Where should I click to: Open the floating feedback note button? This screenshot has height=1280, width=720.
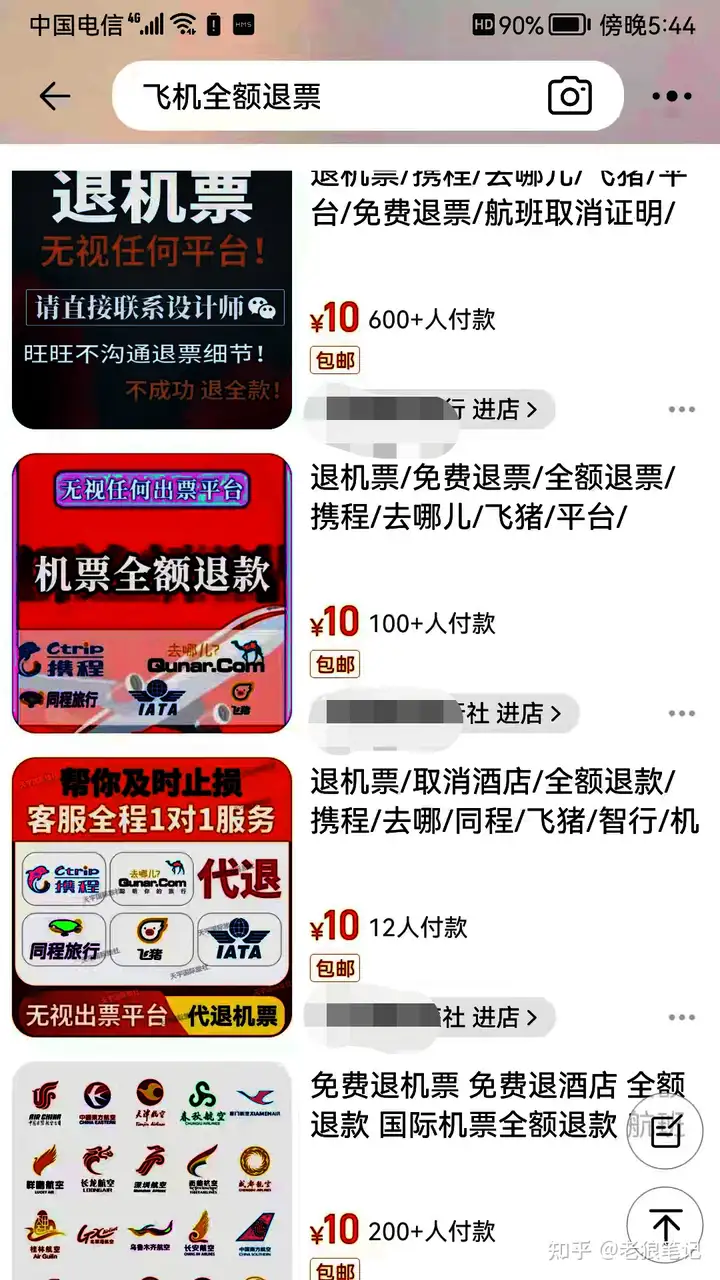click(x=665, y=1132)
